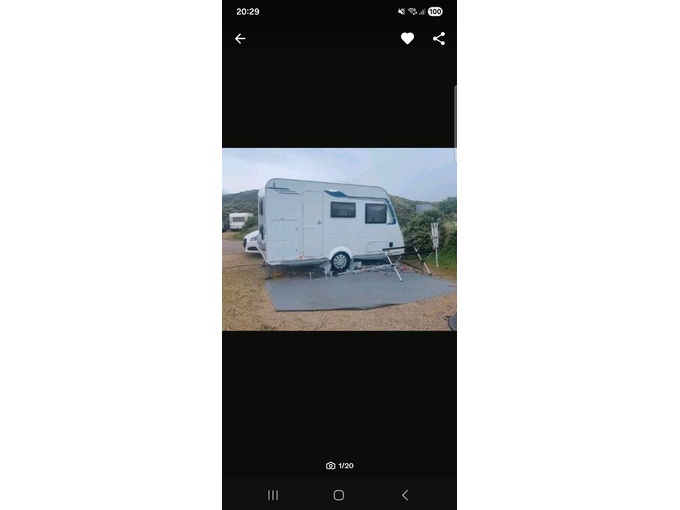Viewport: 680px width, 510px height.
Task: Tap the caravan photo
Action: [339, 239]
